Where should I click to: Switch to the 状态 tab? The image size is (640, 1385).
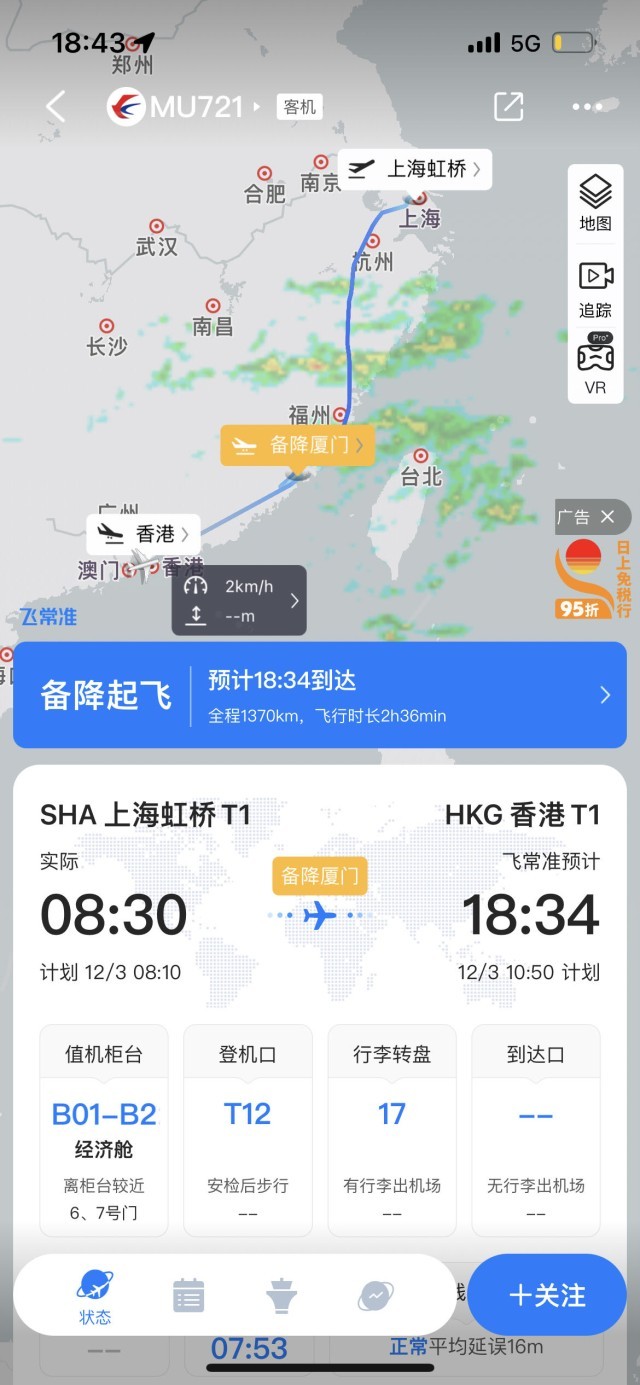95,1296
